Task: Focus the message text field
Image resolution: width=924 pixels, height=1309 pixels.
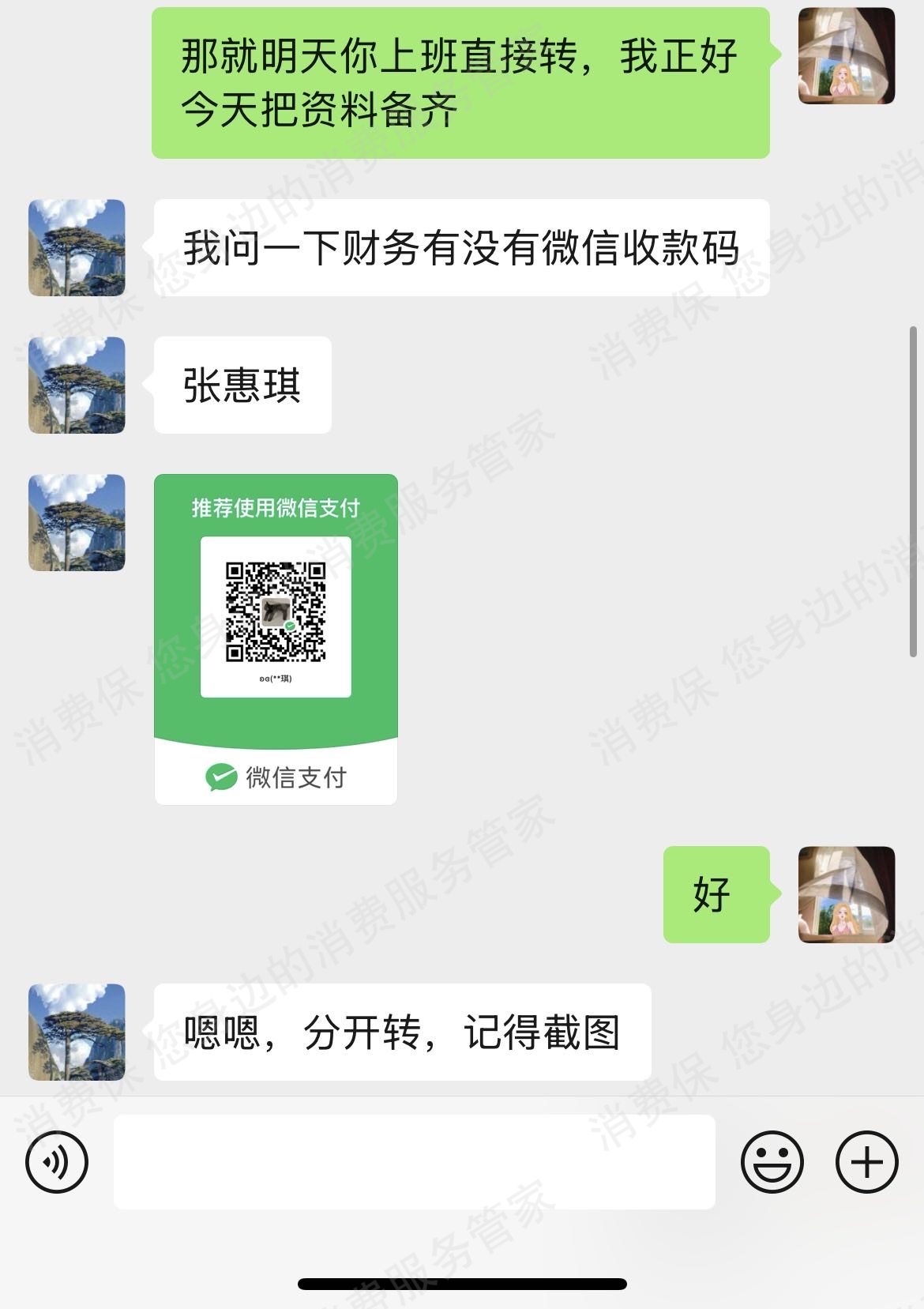Action: point(414,1162)
